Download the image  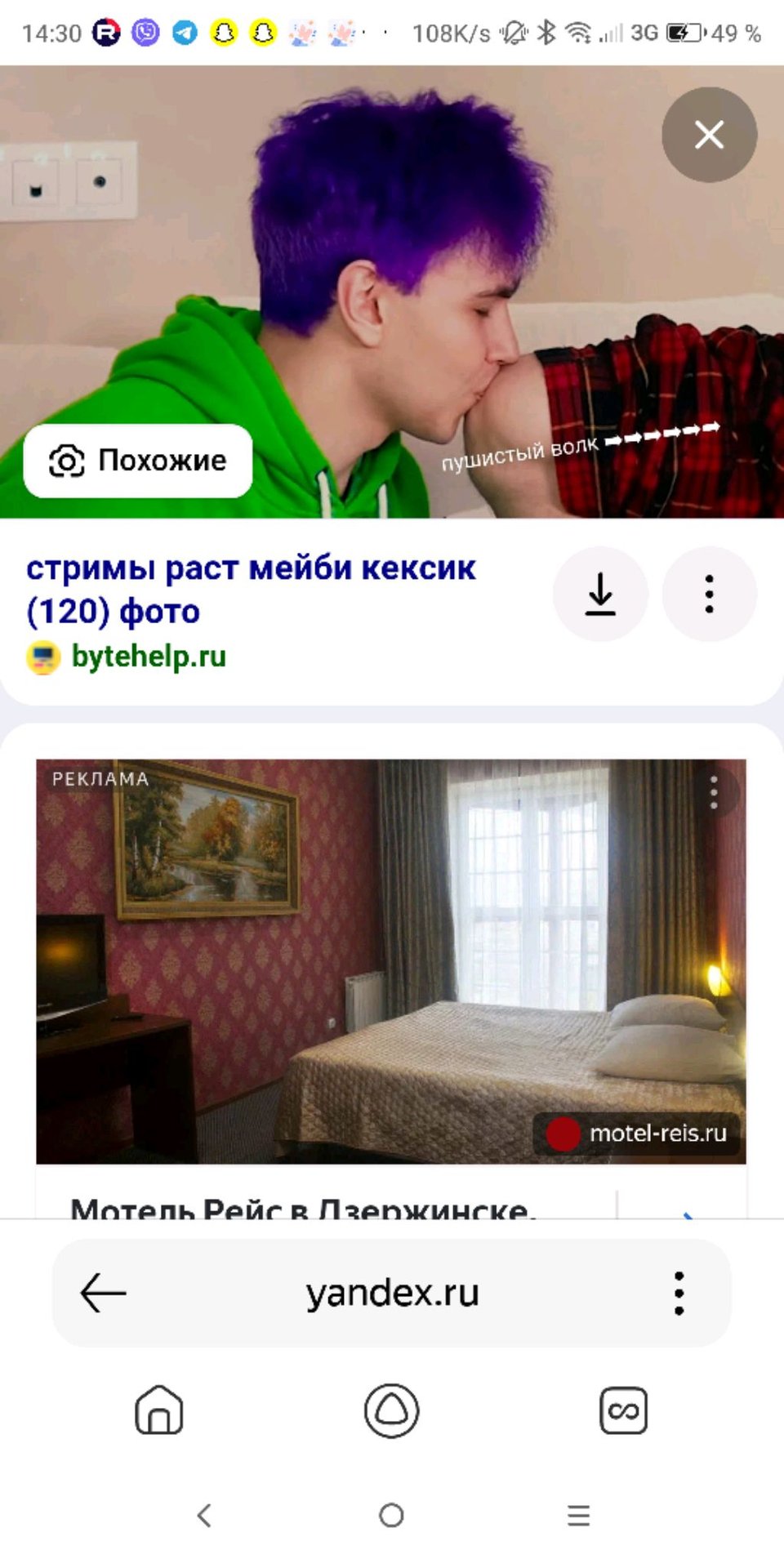click(x=600, y=594)
